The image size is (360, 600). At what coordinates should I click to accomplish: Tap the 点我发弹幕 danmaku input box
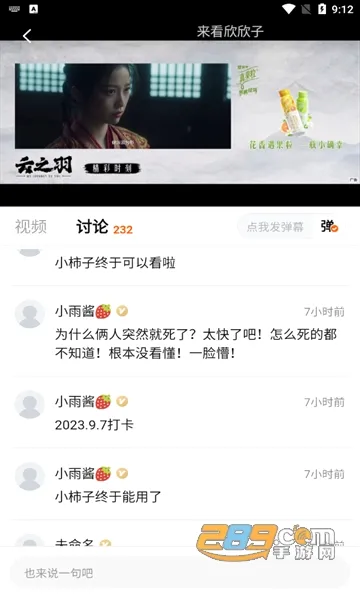275,227
